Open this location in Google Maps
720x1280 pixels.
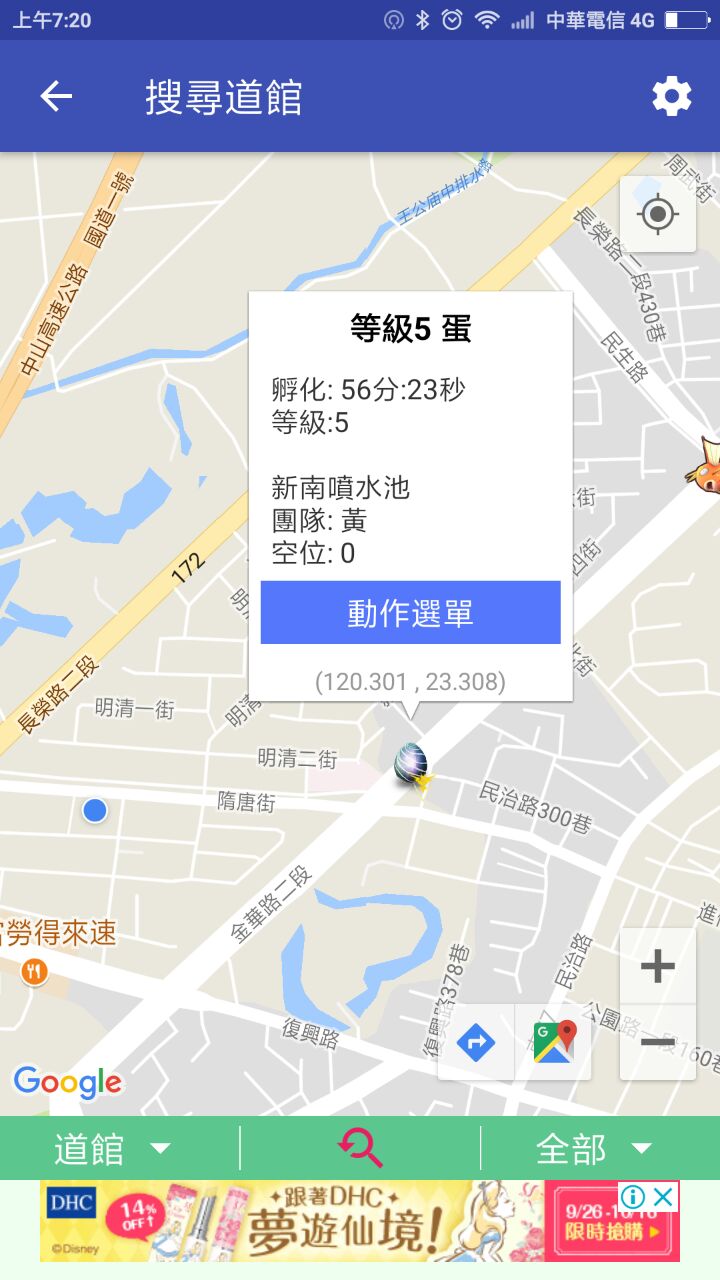click(x=554, y=1043)
